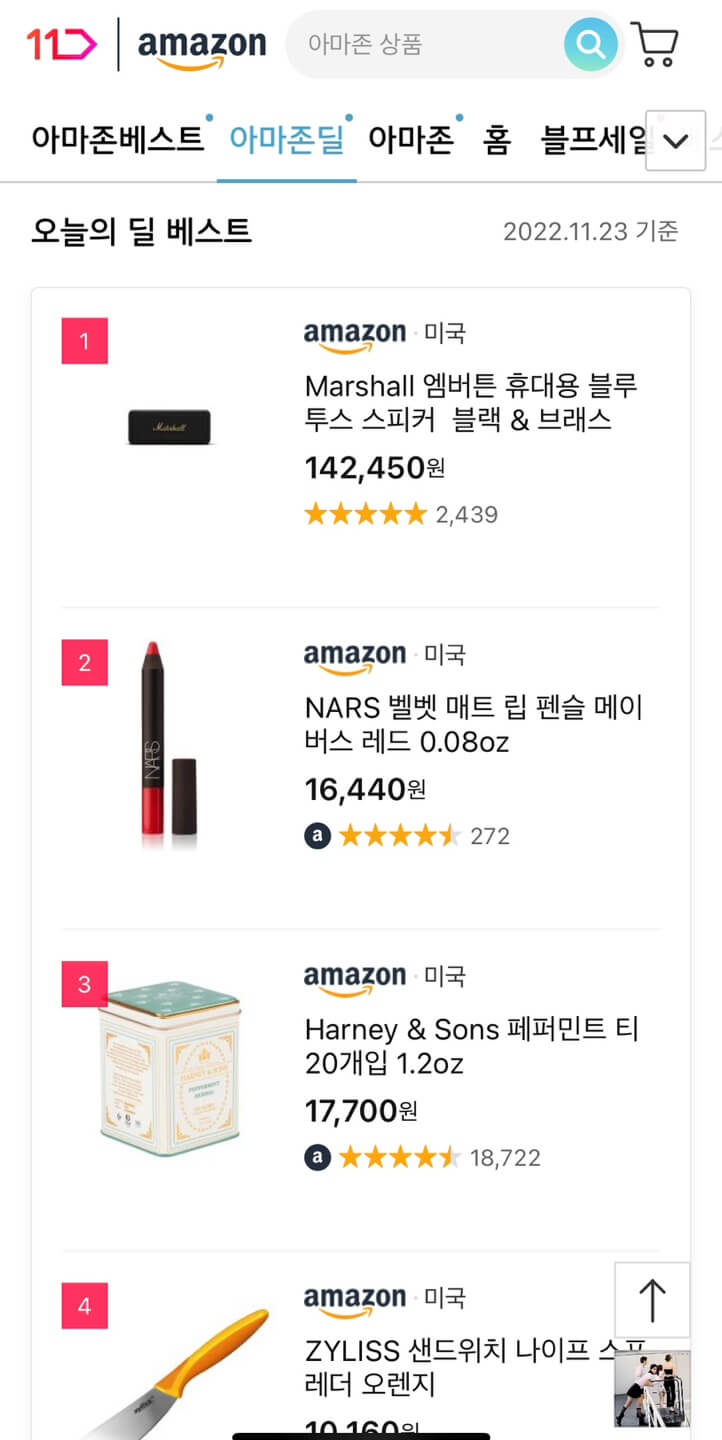Click the Marshall speaker product thumbnail
722x1440 pixels.
(x=169, y=425)
